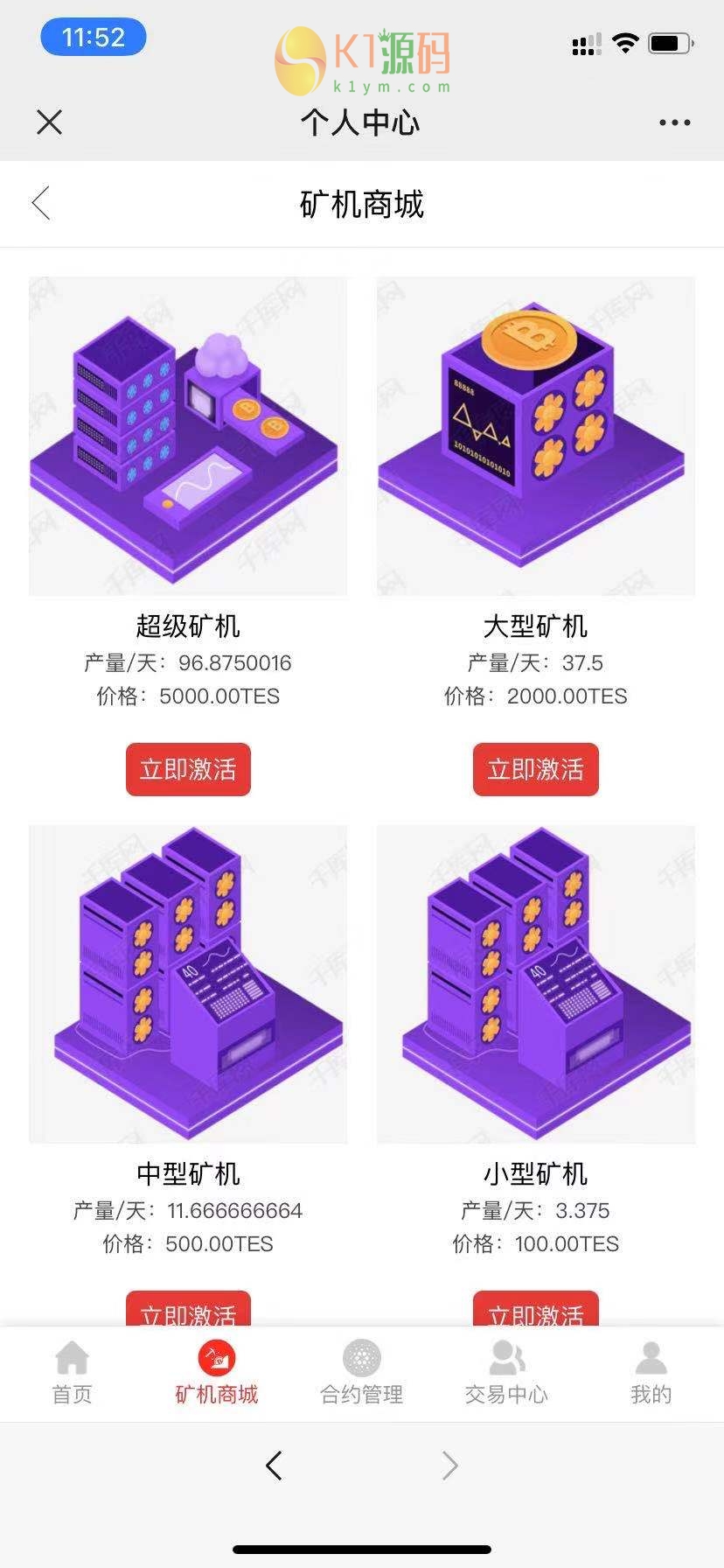
Task: Open the 中型矿机 product image
Action: tap(188, 983)
